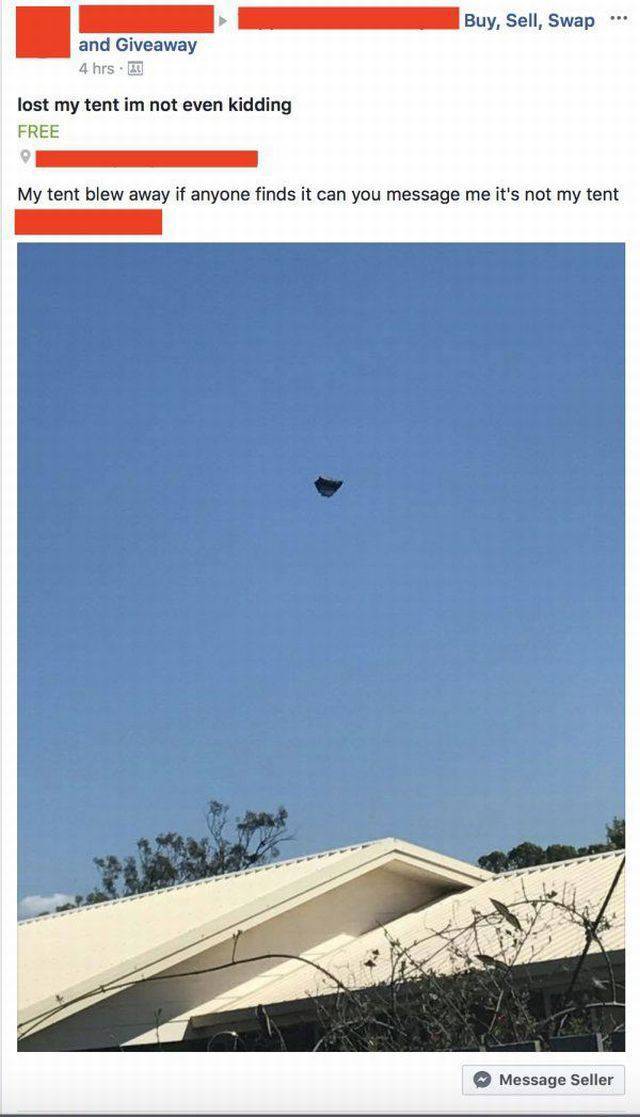Open the poster's profile picture

pyautogui.click(x=43, y=32)
